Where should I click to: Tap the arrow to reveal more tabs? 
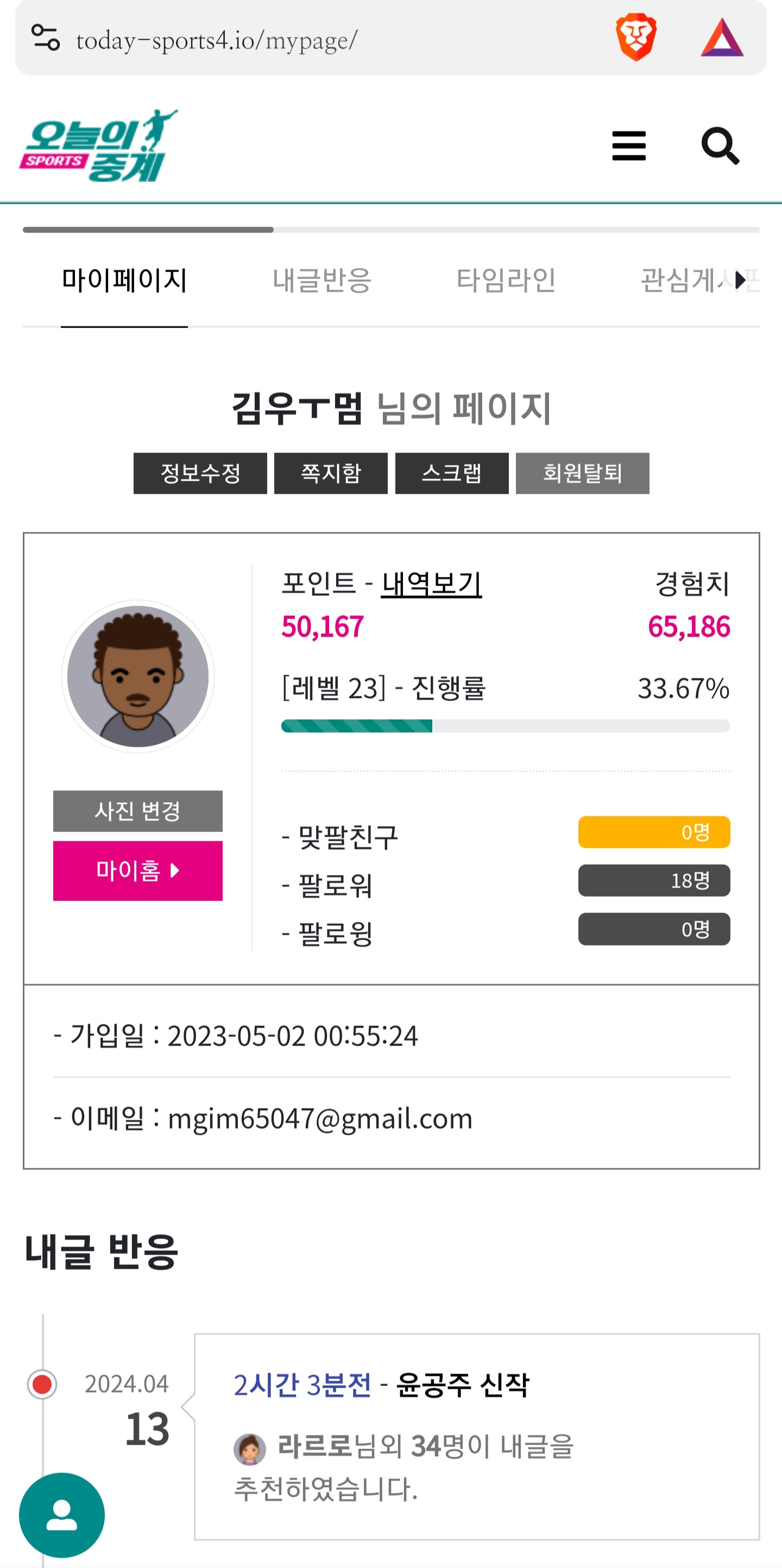(741, 281)
